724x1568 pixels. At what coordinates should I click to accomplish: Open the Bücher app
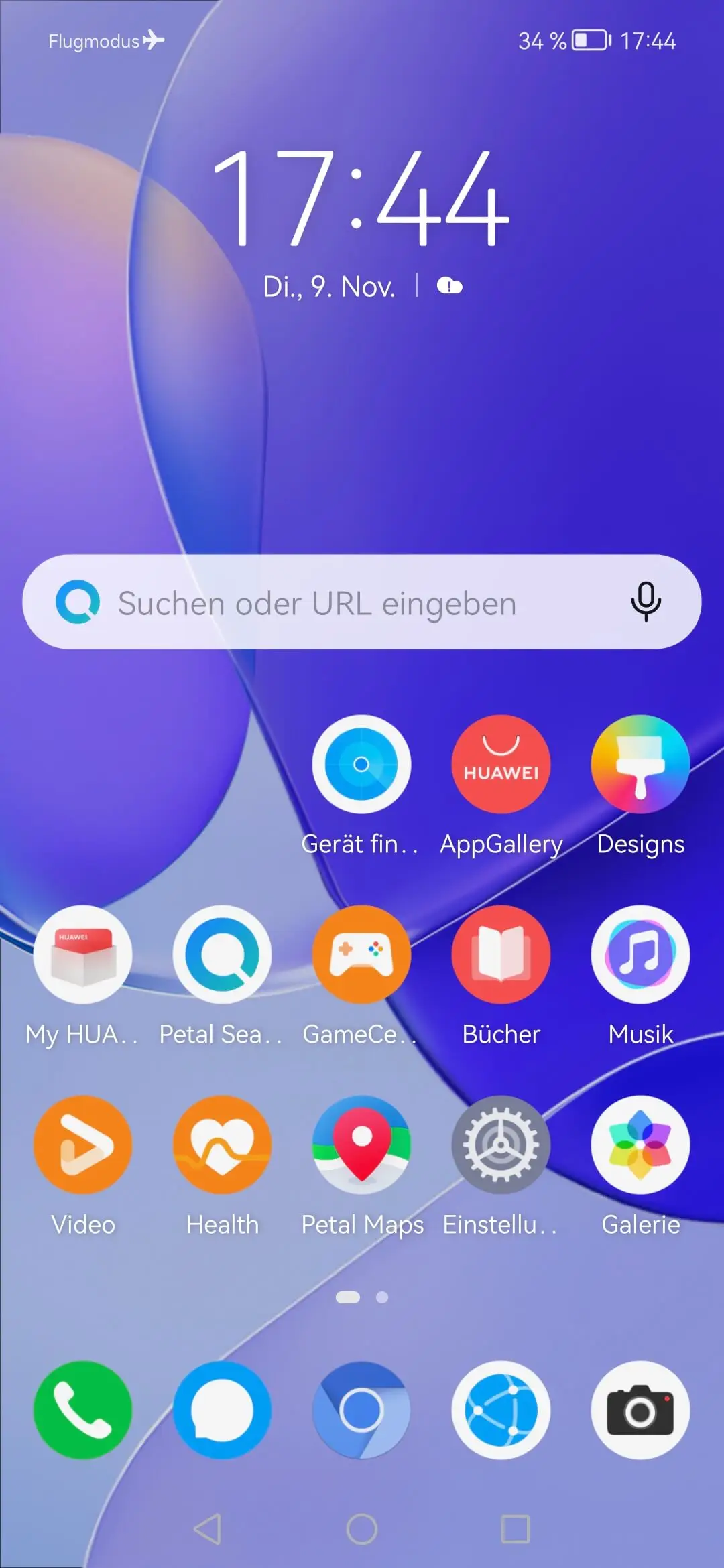click(x=501, y=955)
